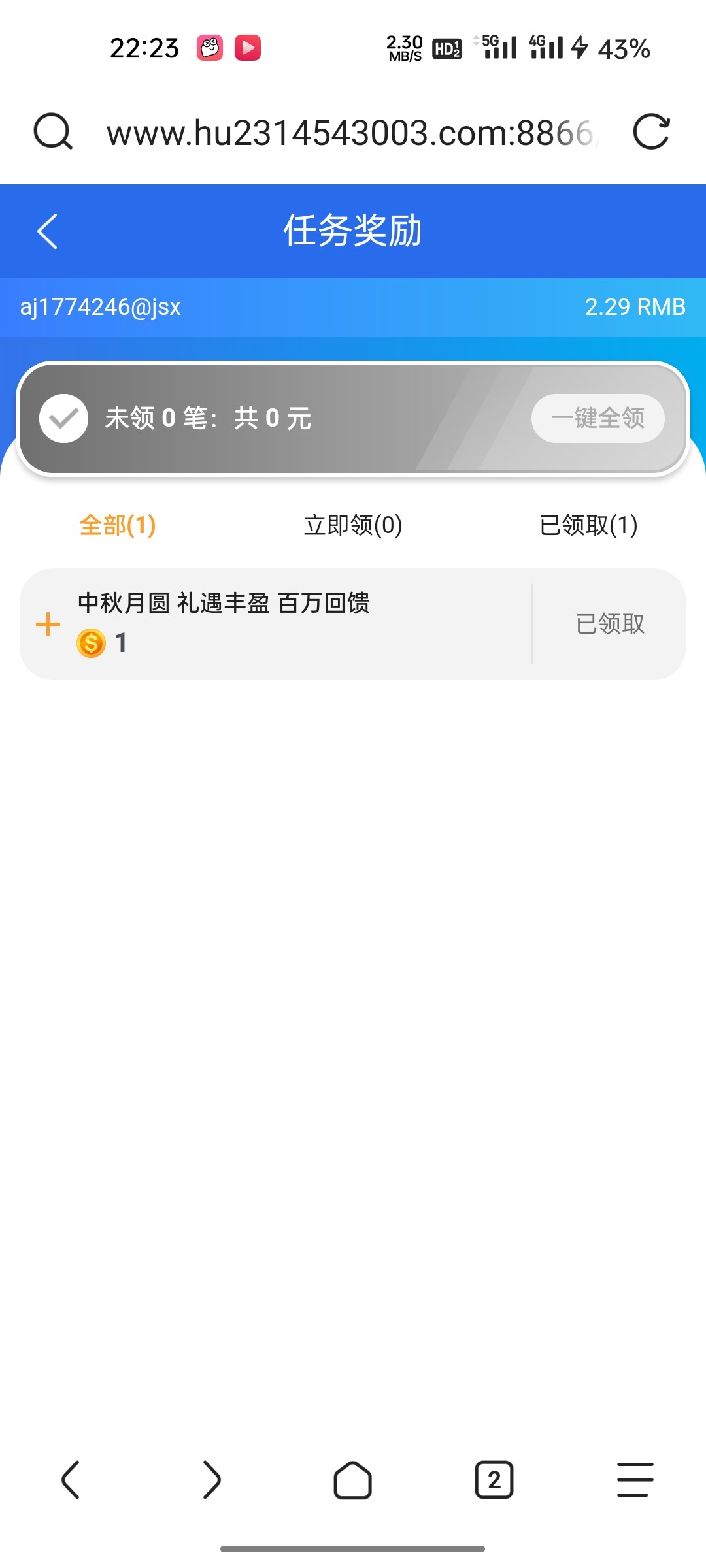Switch to the 全部(1) tab
Image resolution: width=706 pixels, height=1568 pixels.
point(118,525)
